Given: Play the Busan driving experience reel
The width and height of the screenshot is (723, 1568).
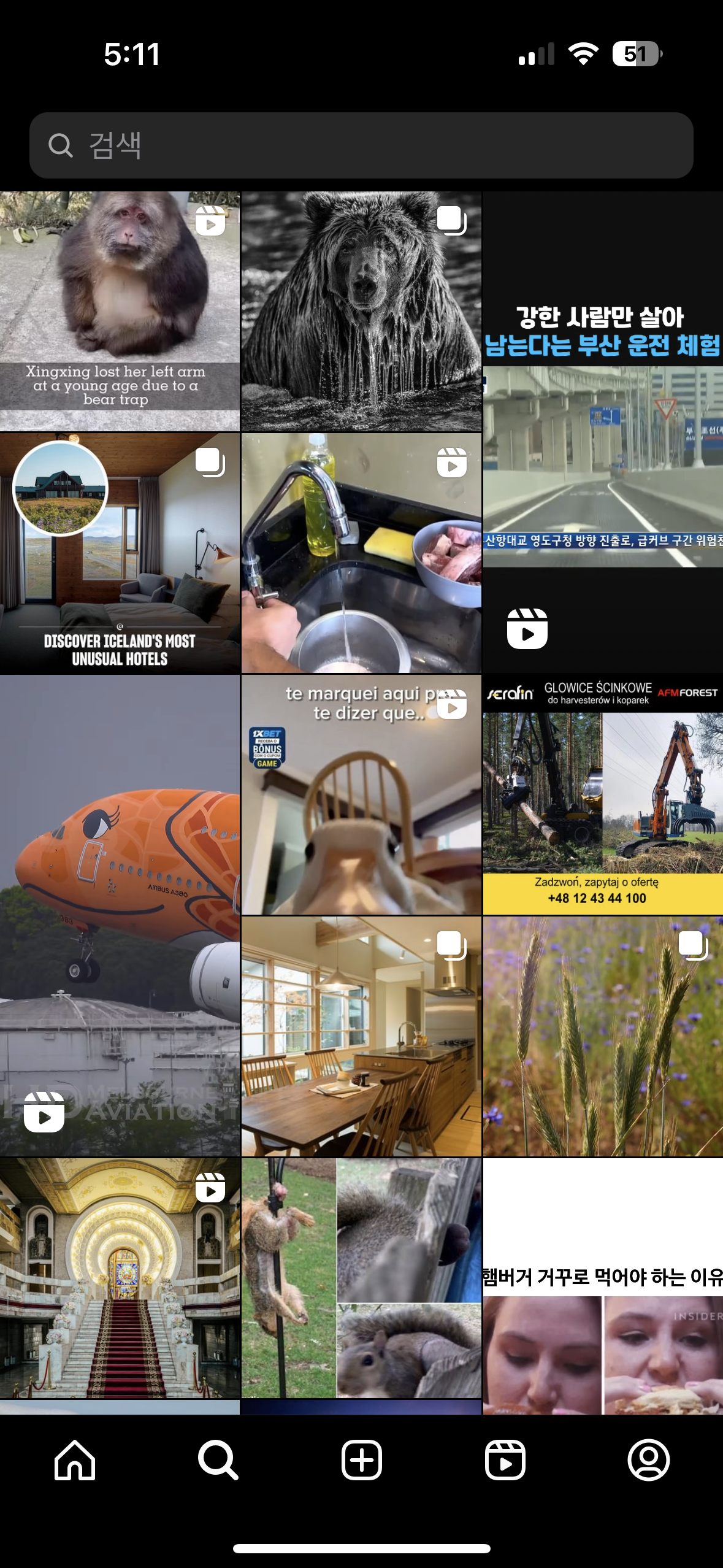Looking at the screenshot, I should (x=603, y=432).
